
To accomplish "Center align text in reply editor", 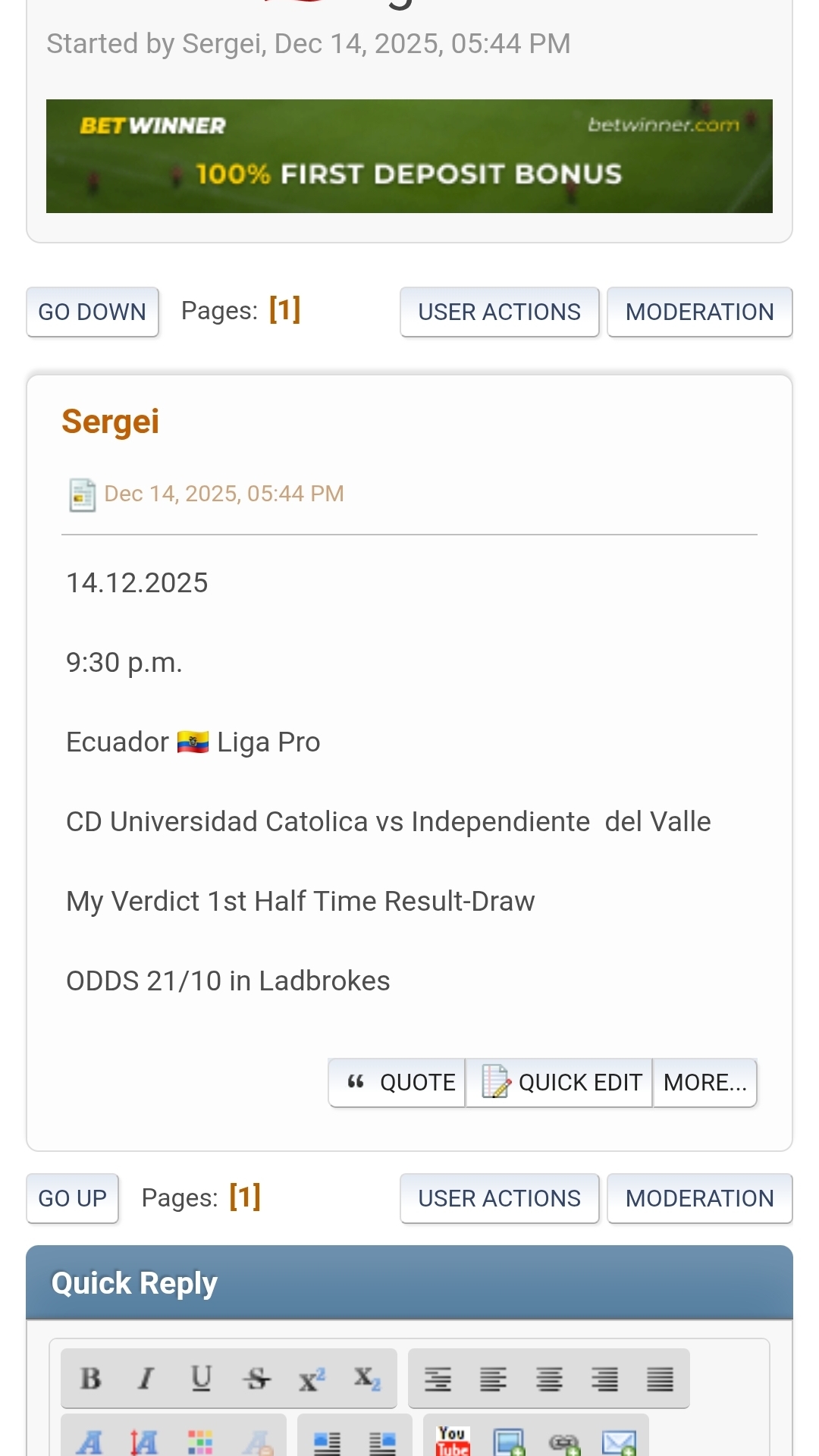I will (549, 1379).
